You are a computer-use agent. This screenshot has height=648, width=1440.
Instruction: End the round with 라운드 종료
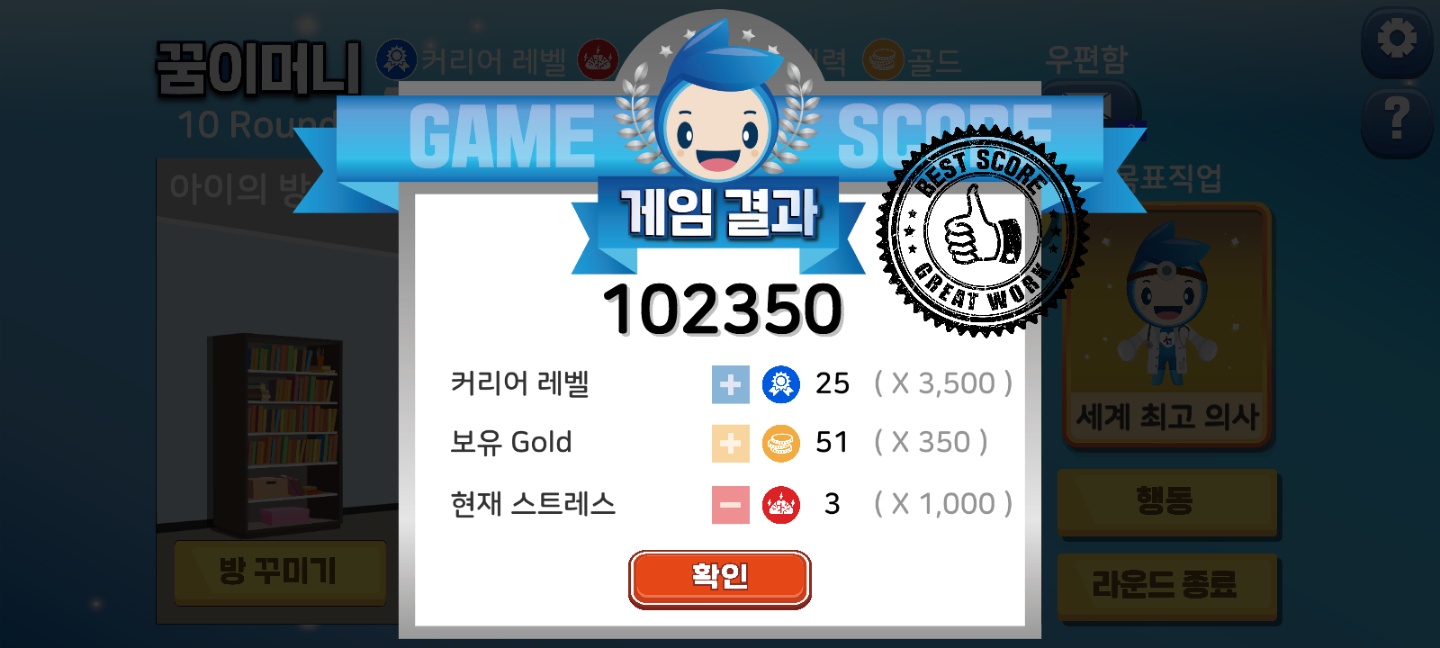(1166, 585)
